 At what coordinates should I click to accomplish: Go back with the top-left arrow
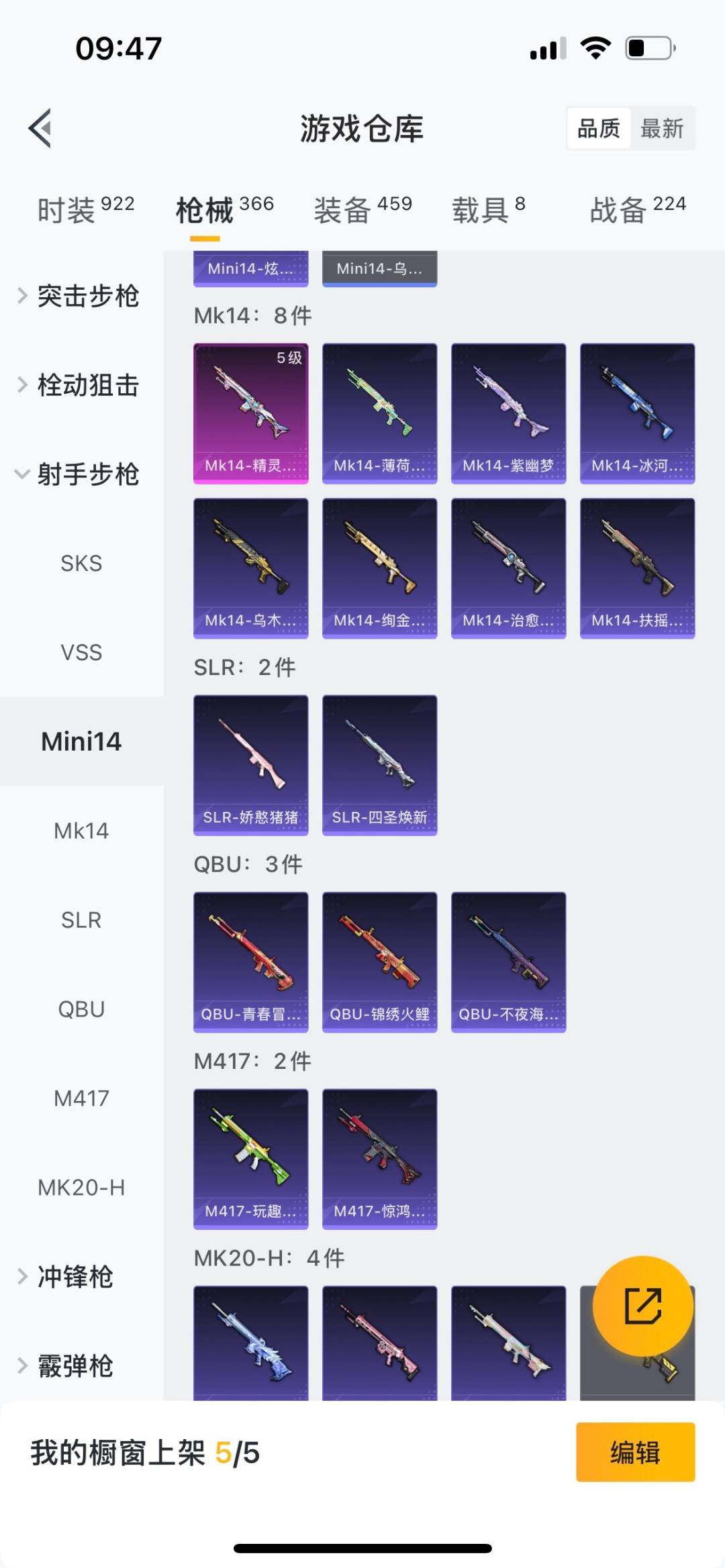[x=40, y=127]
